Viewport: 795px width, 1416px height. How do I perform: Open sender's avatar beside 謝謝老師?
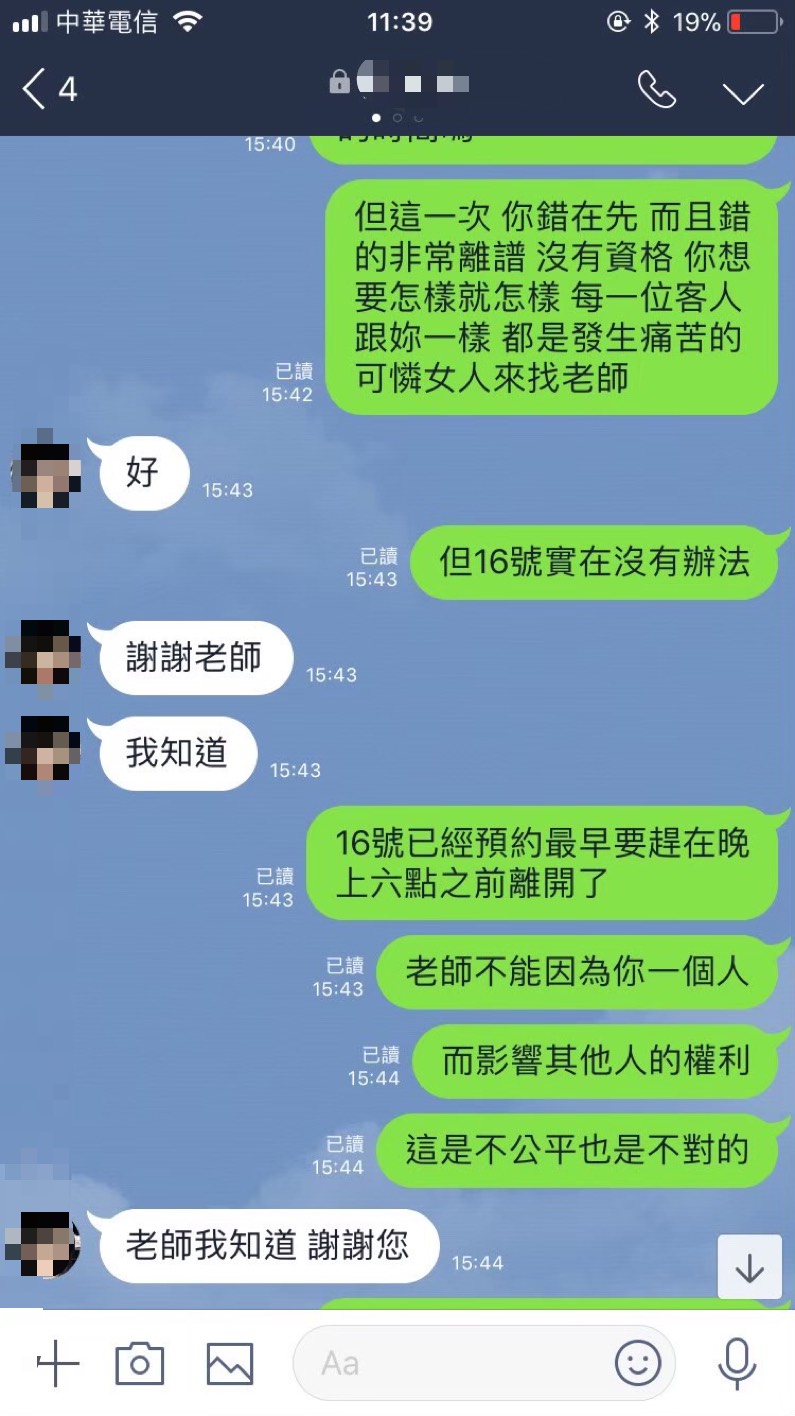click(43, 654)
